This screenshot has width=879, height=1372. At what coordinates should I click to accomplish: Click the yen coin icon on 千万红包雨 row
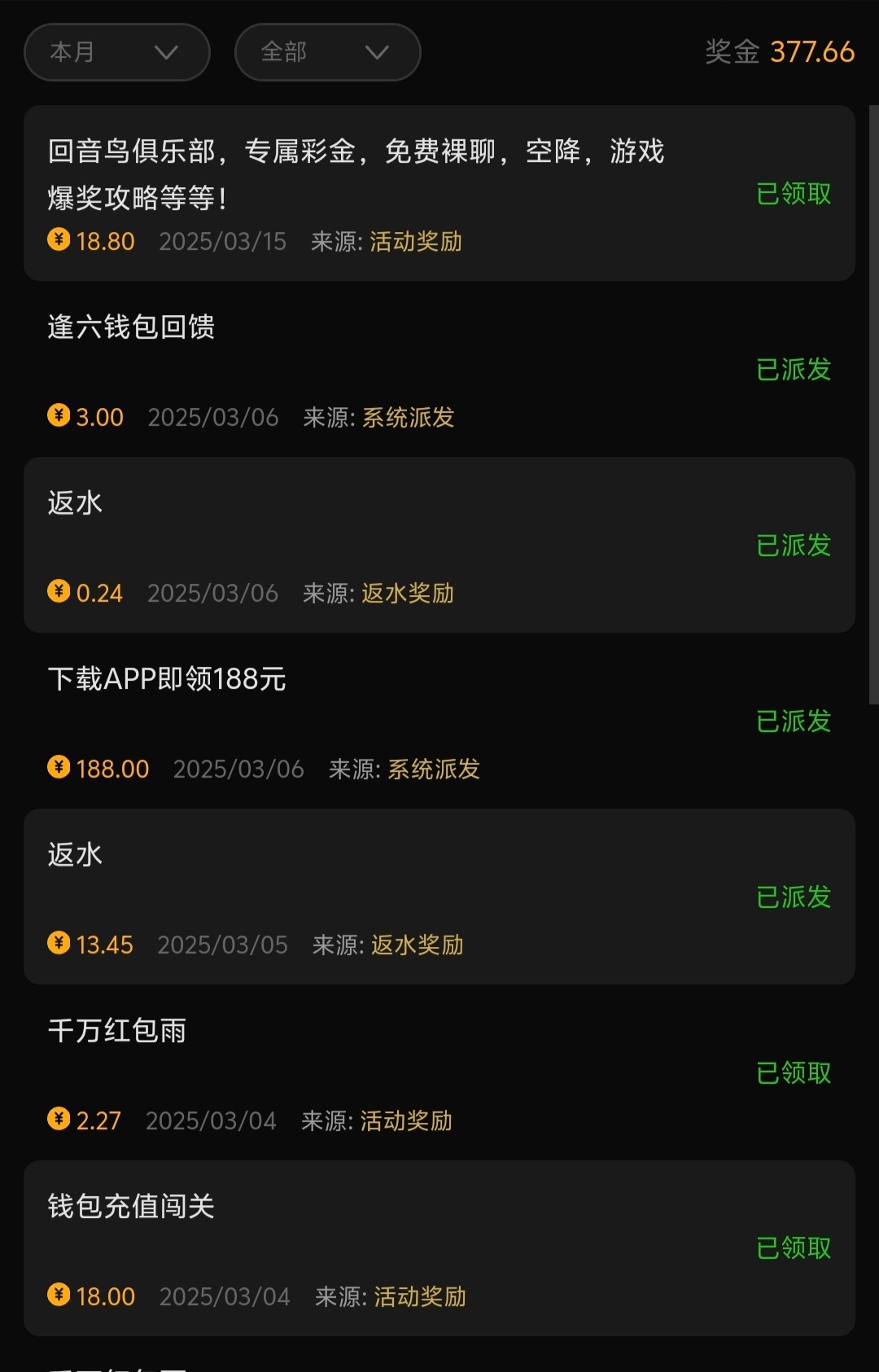coord(57,1120)
